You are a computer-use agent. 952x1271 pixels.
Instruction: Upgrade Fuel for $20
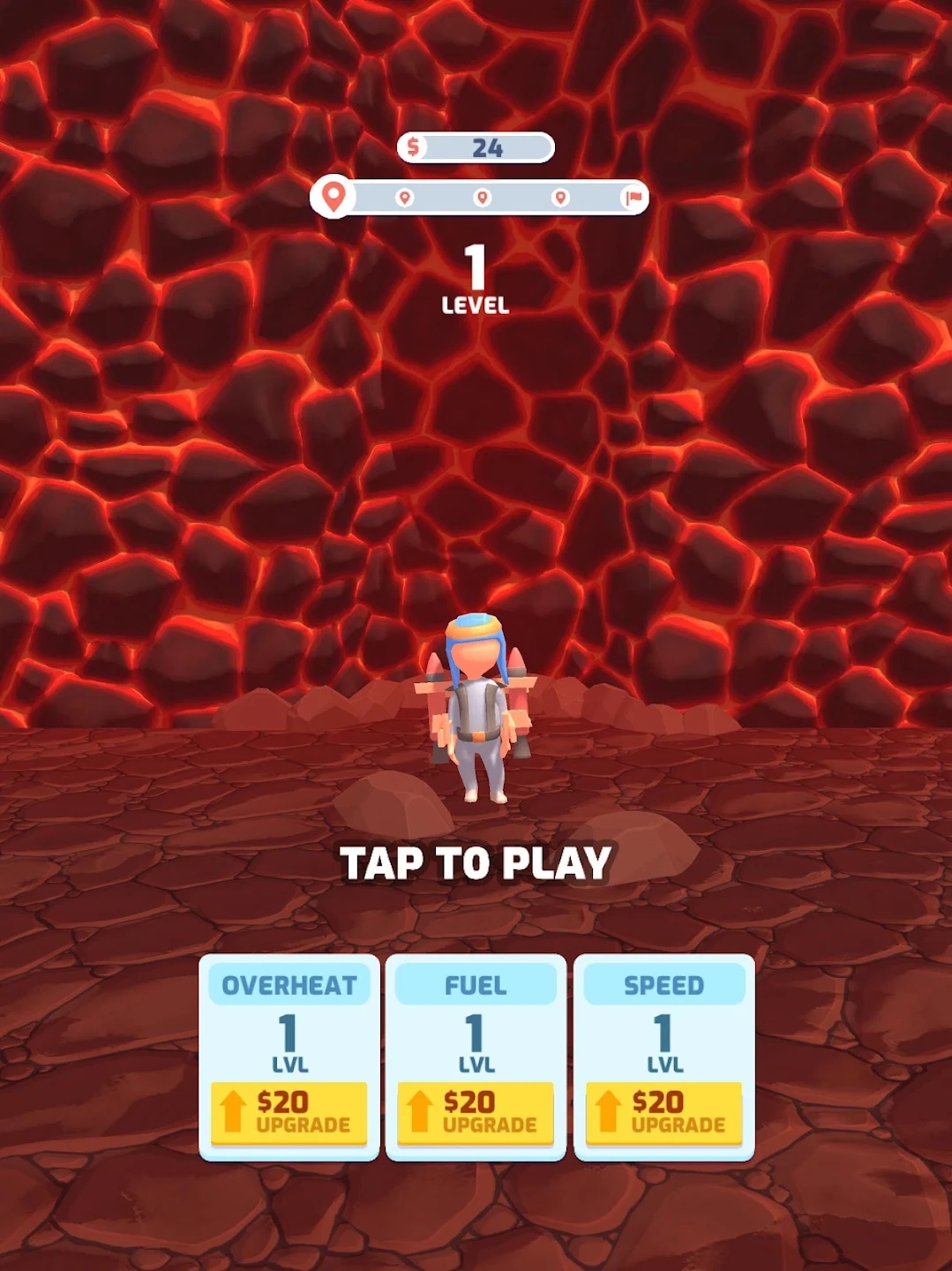476,1113
